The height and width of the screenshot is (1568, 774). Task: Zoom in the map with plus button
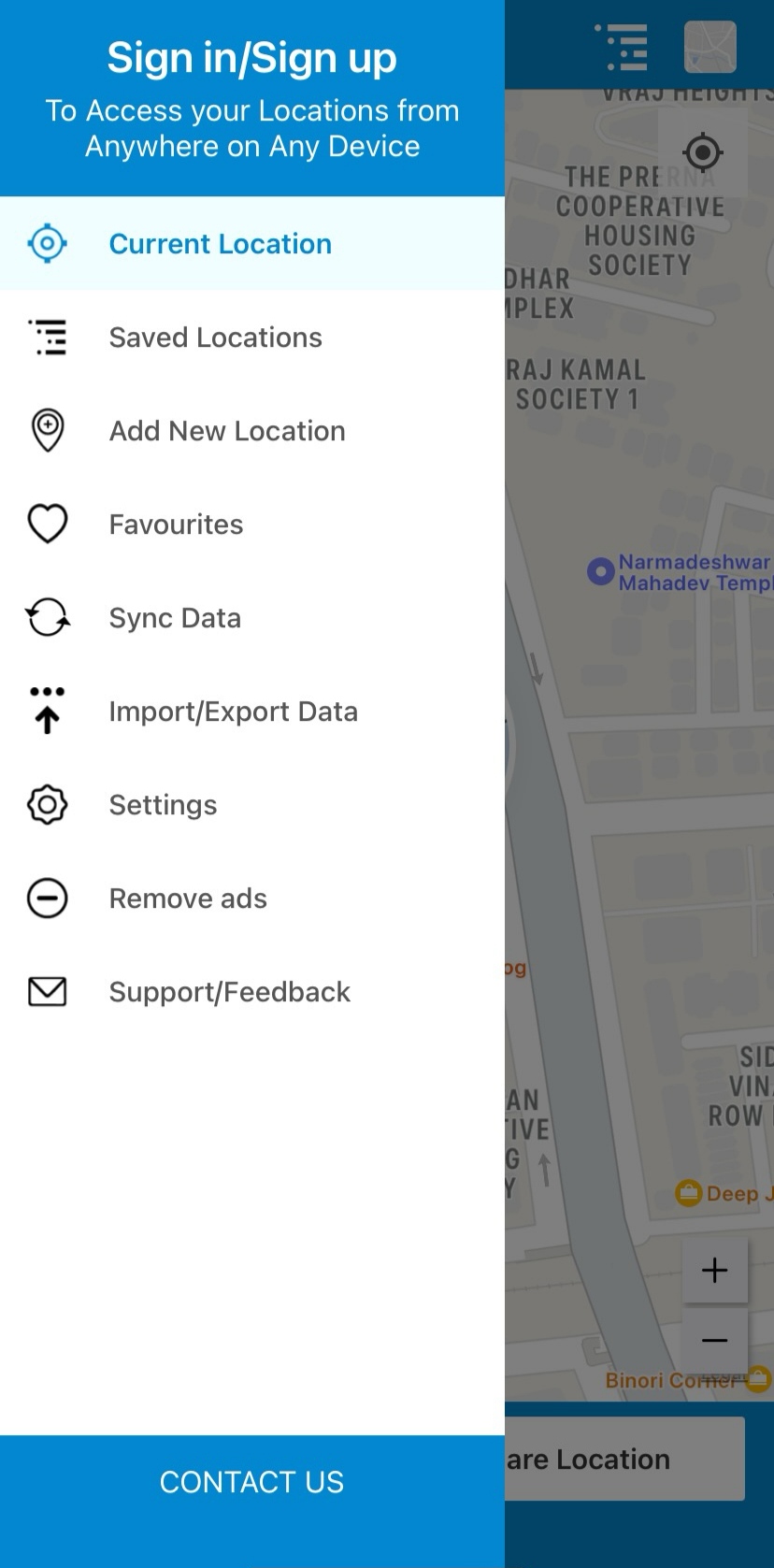(x=714, y=1270)
